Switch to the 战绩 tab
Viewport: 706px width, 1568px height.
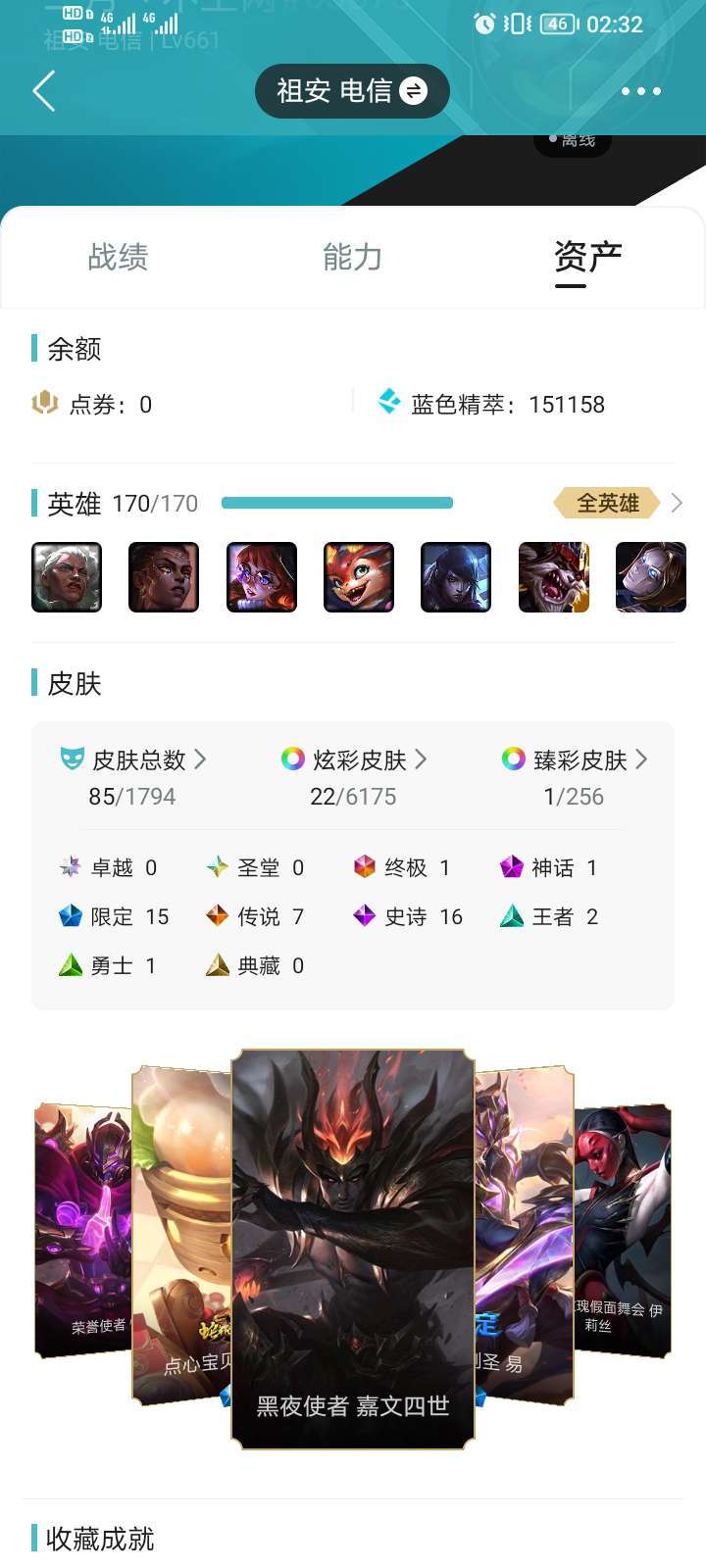(x=118, y=258)
